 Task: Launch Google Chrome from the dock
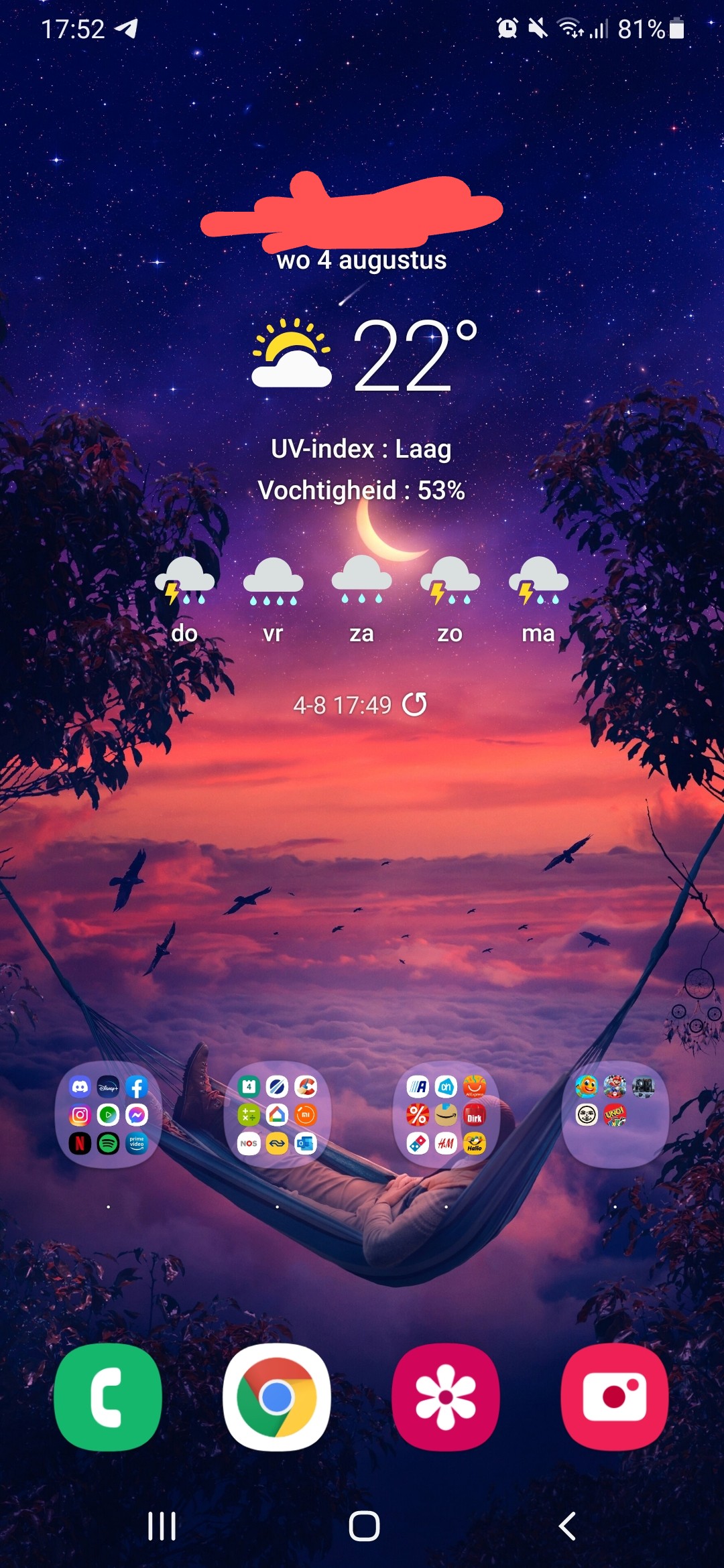[x=277, y=1397]
